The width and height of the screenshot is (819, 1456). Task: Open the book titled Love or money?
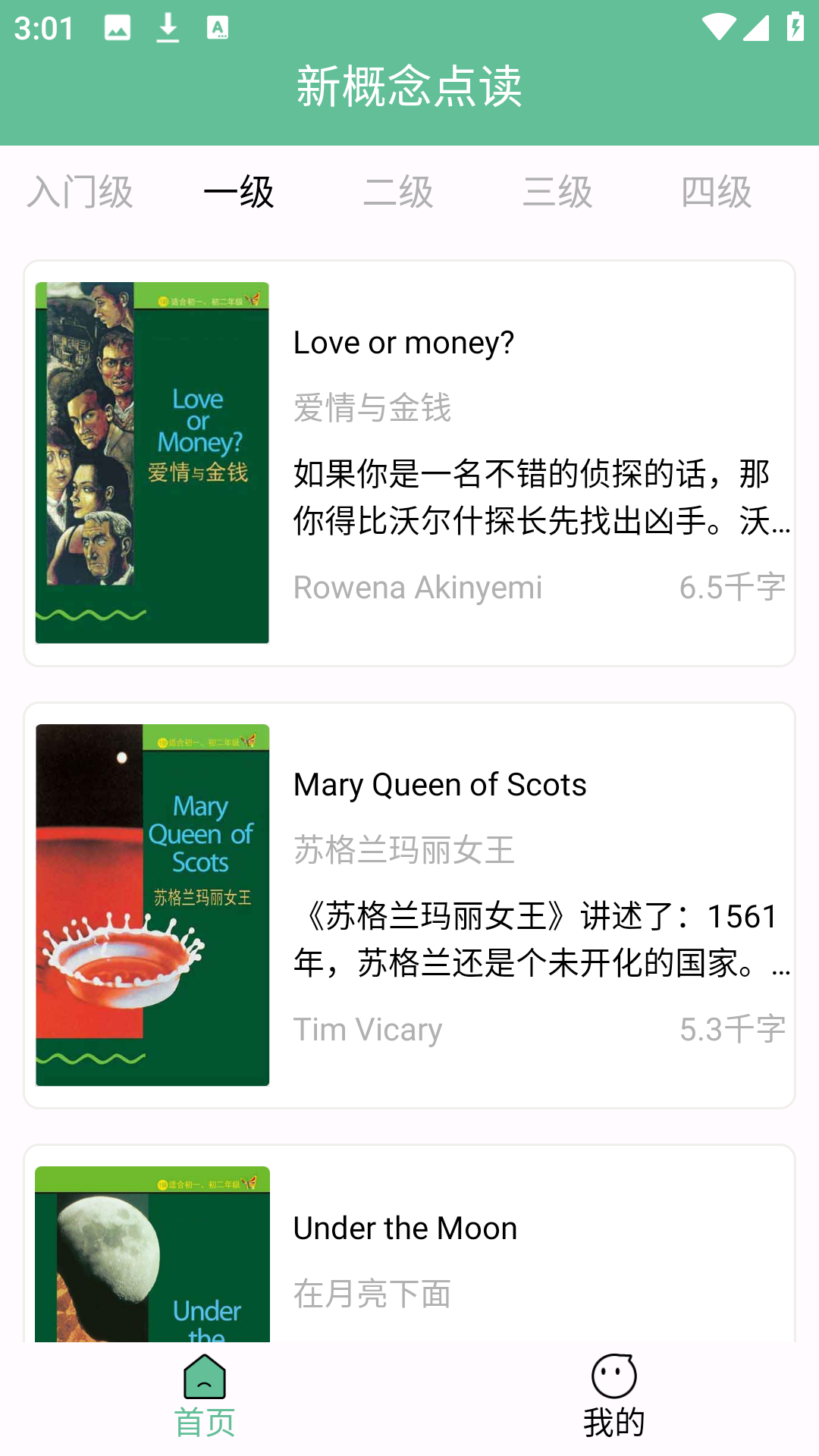[x=404, y=343]
